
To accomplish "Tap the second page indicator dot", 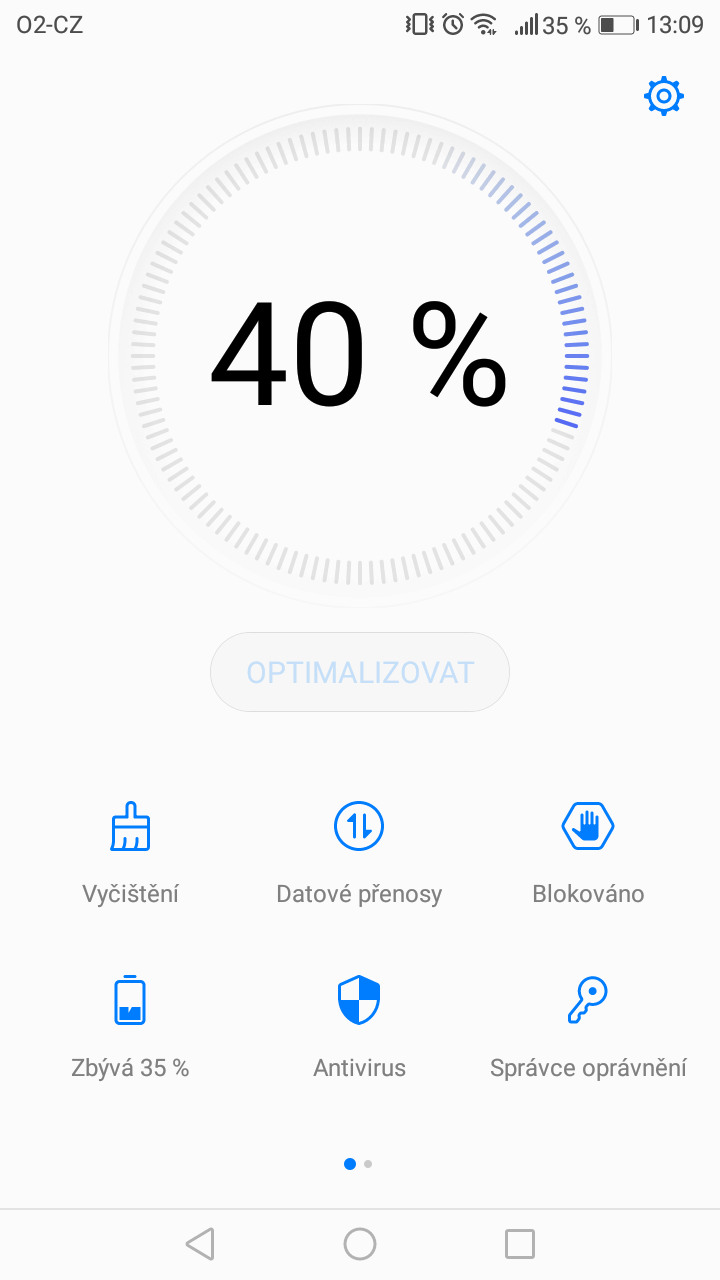I will (369, 1164).
